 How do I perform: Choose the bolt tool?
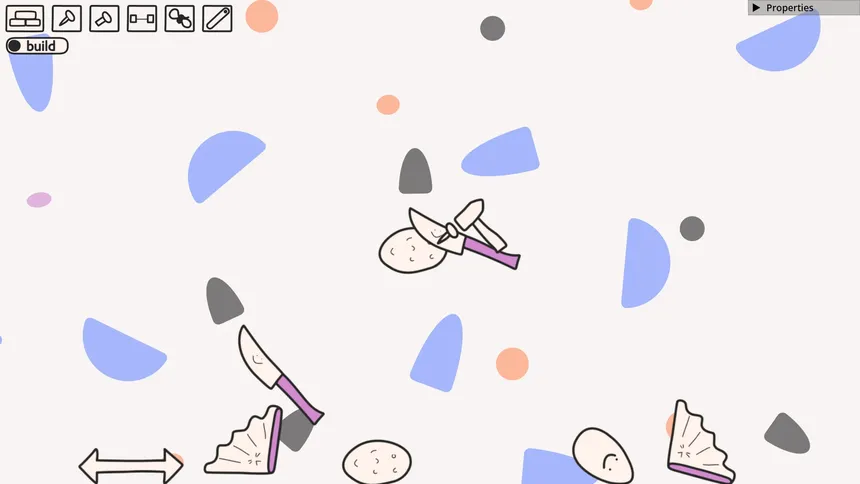[x=104, y=18]
